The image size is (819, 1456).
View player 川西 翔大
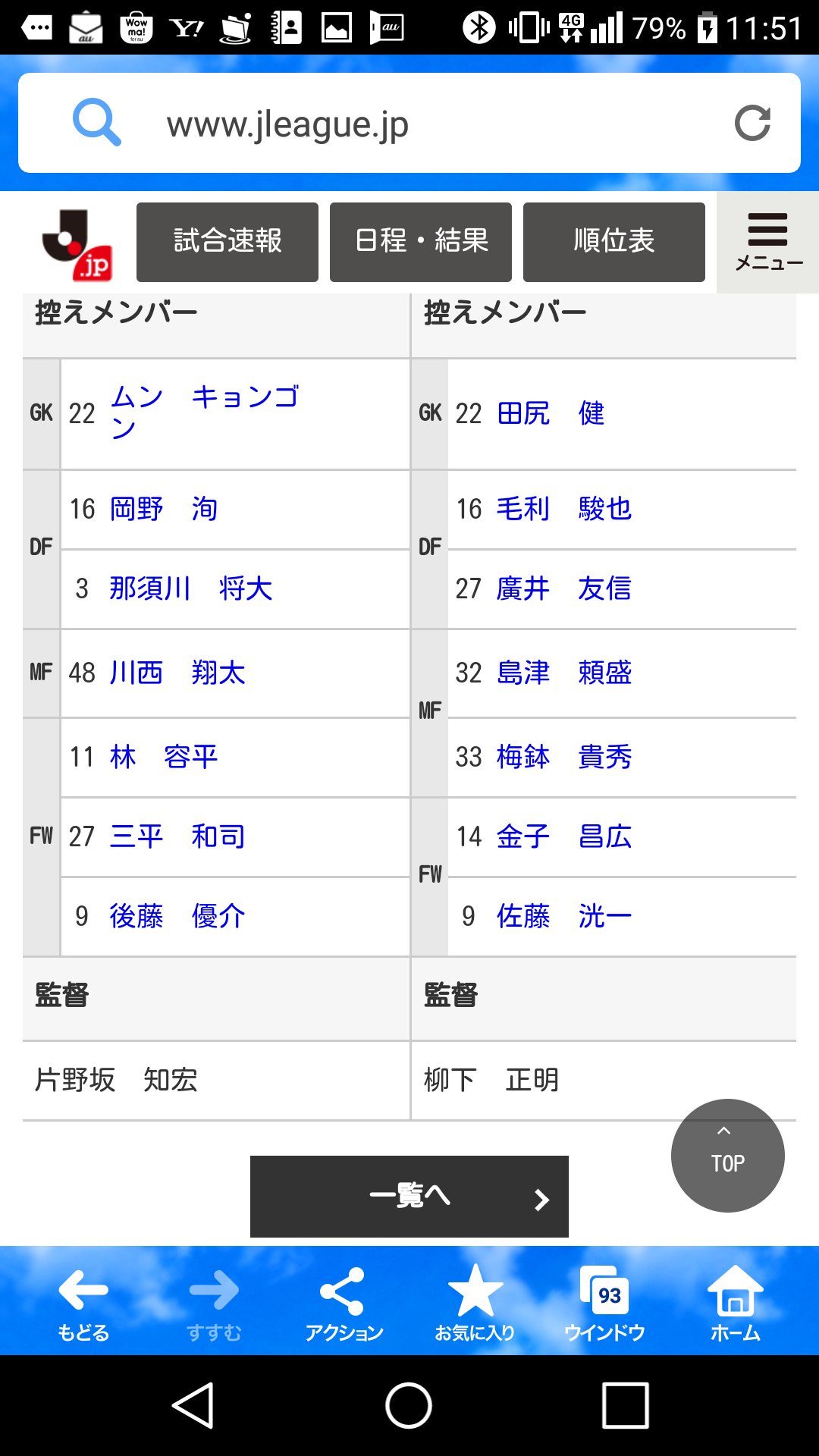177,673
